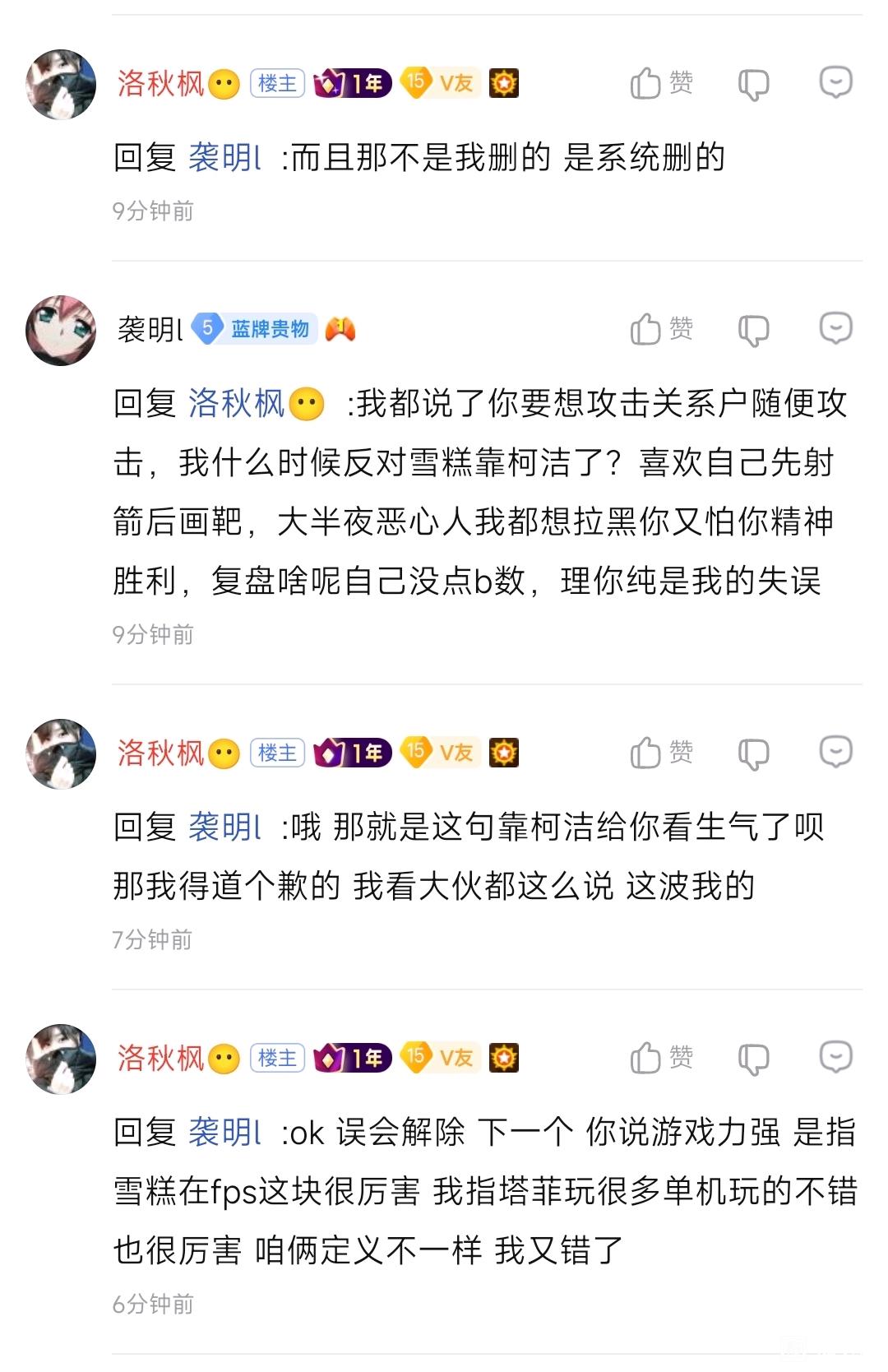
Task: Reply to 袭明l's comment about 攻击关系户
Action: click(x=835, y=328)
